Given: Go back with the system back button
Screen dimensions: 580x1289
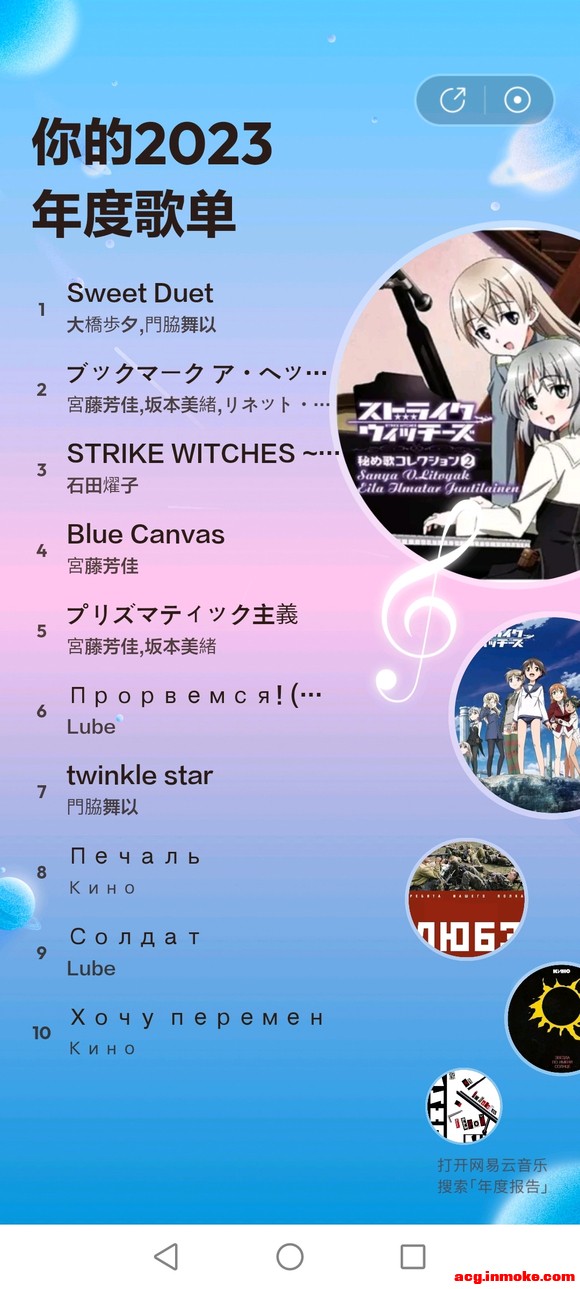Looking at the screenshot, I should [166, 1256].
